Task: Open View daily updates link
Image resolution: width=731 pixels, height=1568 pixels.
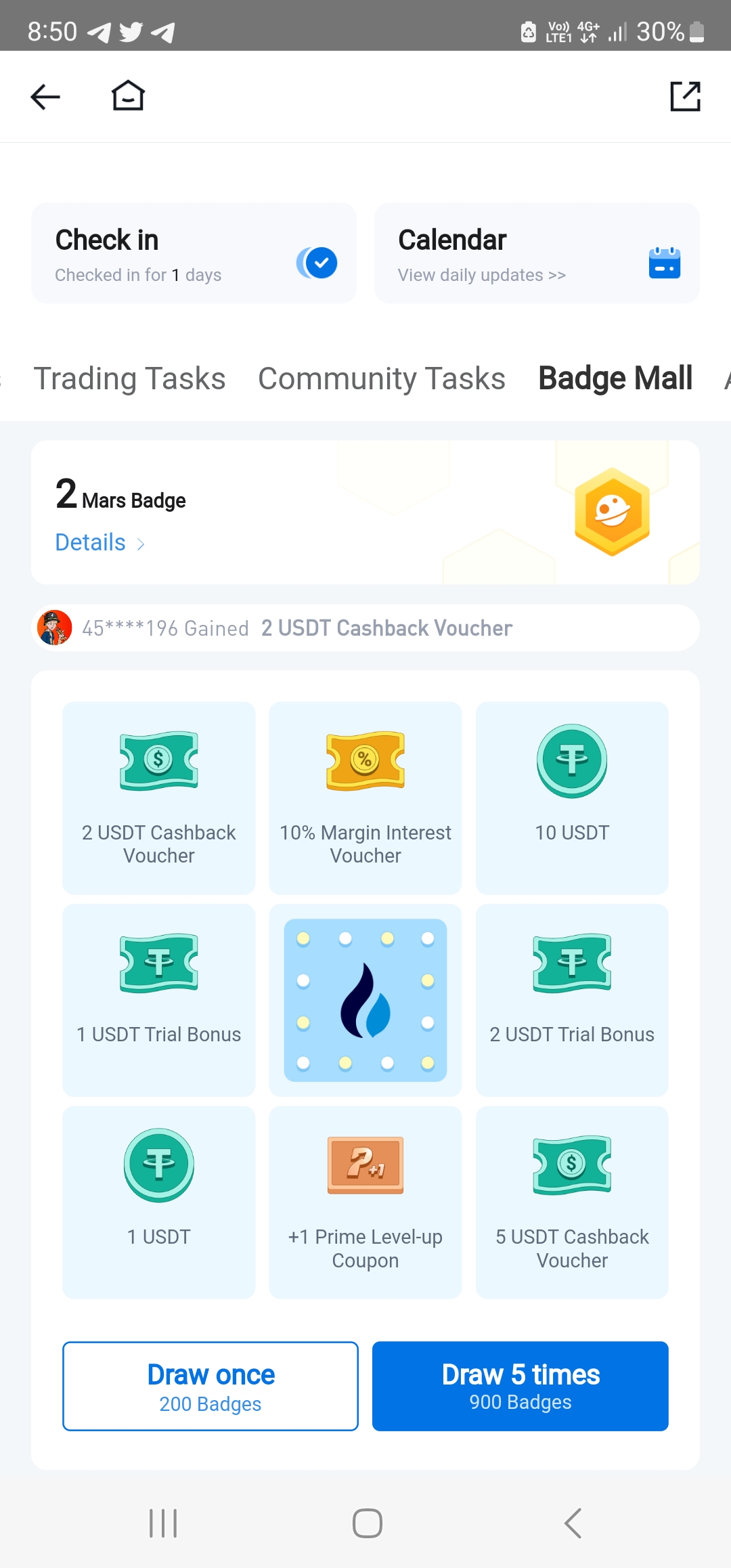Action: 482,275
